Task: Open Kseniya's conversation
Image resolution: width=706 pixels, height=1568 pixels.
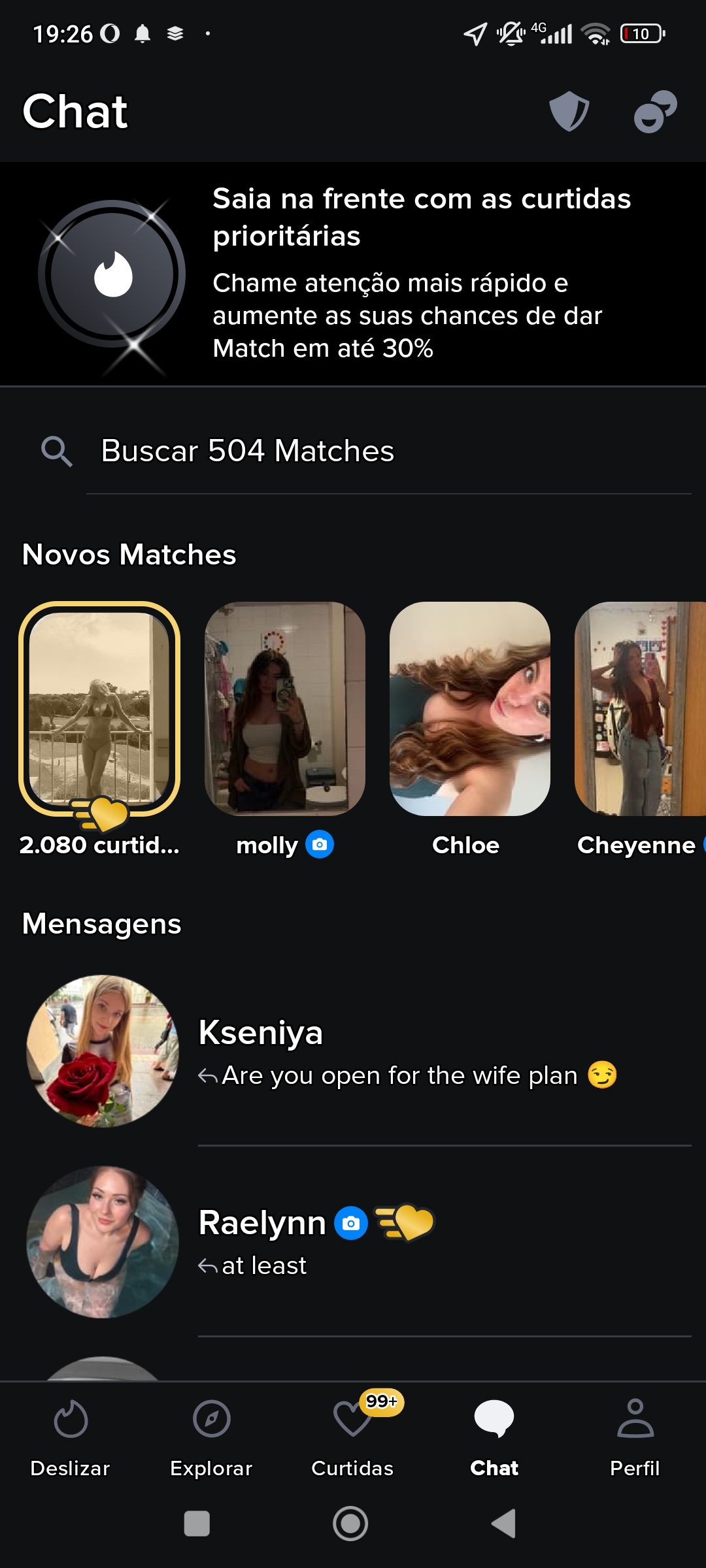Action: pyautogui.click(x=353, y=1052)
